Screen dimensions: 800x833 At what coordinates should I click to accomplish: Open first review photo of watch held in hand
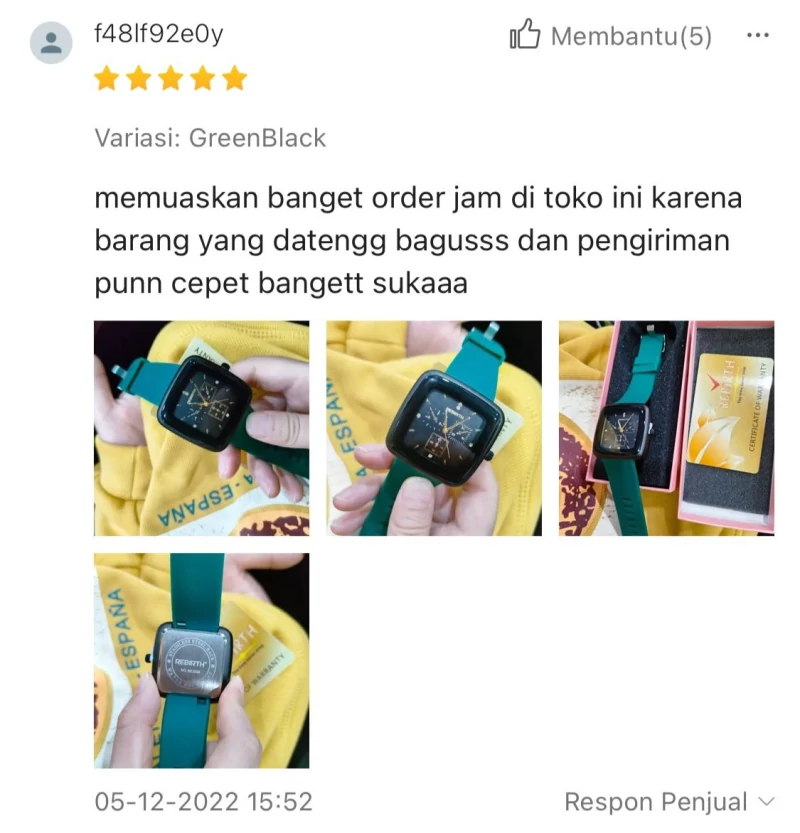[x=201, y=428]
